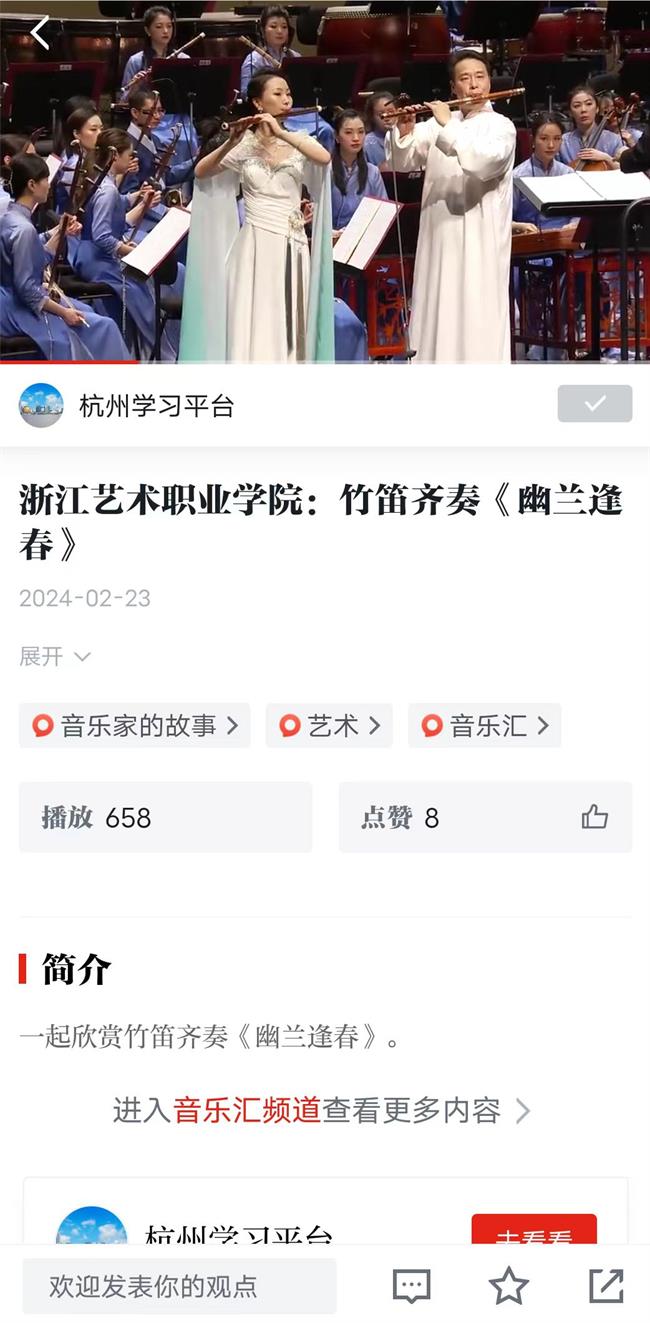Go back using the top-left arrow
This screenshot has height=1323, width=650.
[40, 33]
